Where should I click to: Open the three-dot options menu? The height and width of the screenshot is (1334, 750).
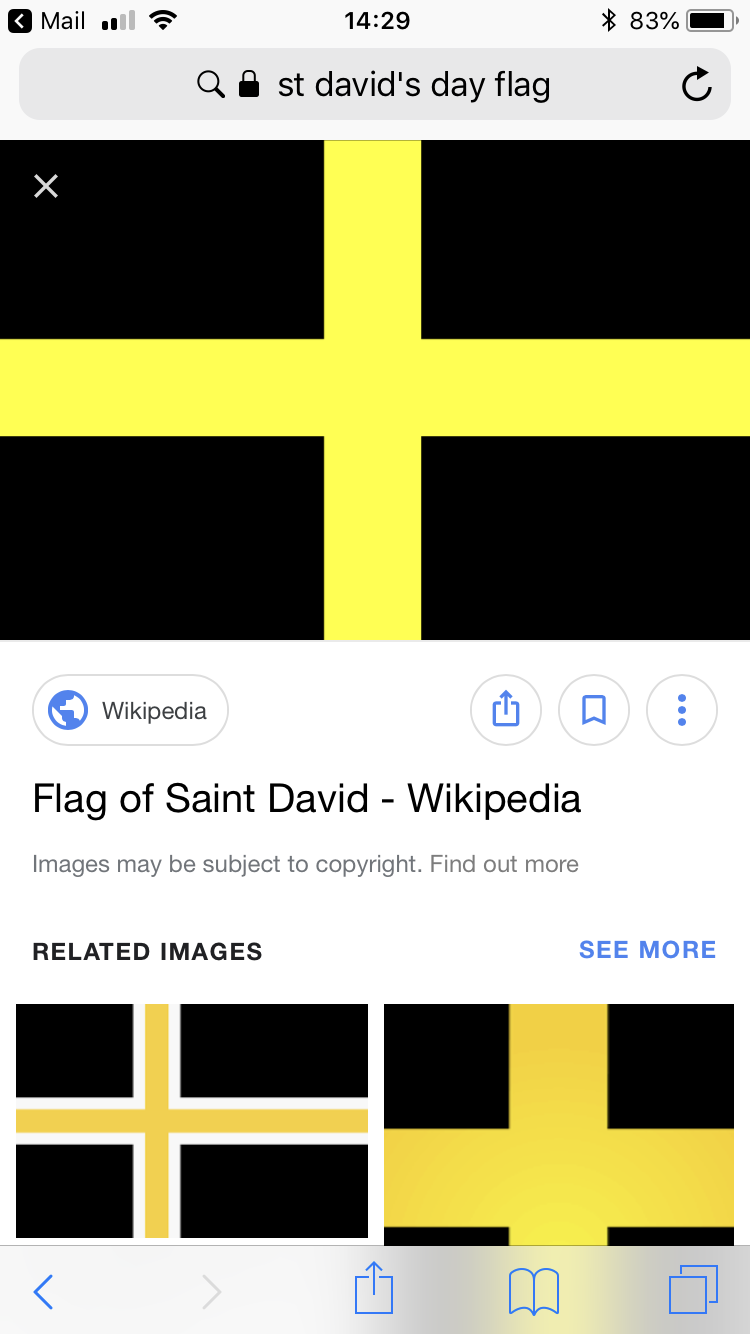tap(682, 711)
